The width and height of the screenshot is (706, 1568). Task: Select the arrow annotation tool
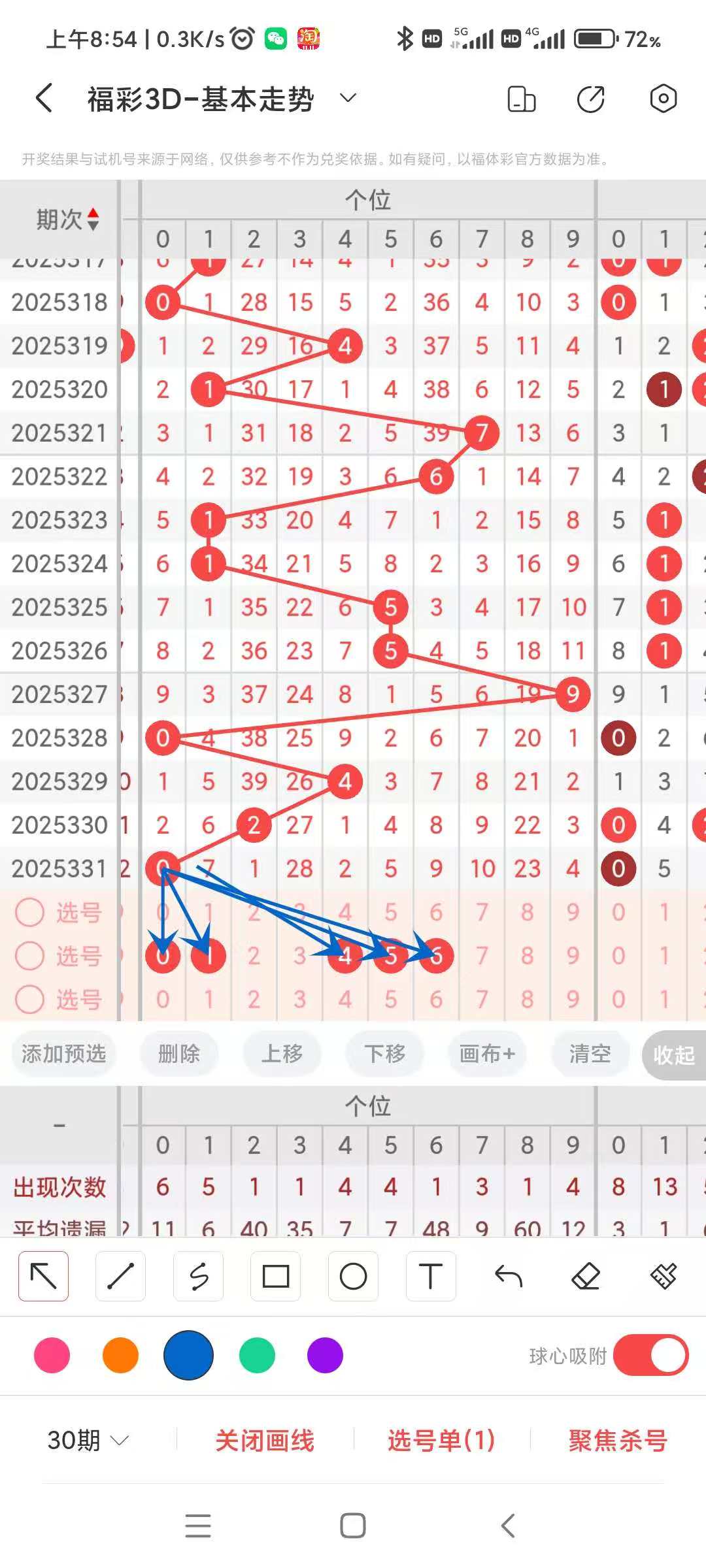(43, 1277)
